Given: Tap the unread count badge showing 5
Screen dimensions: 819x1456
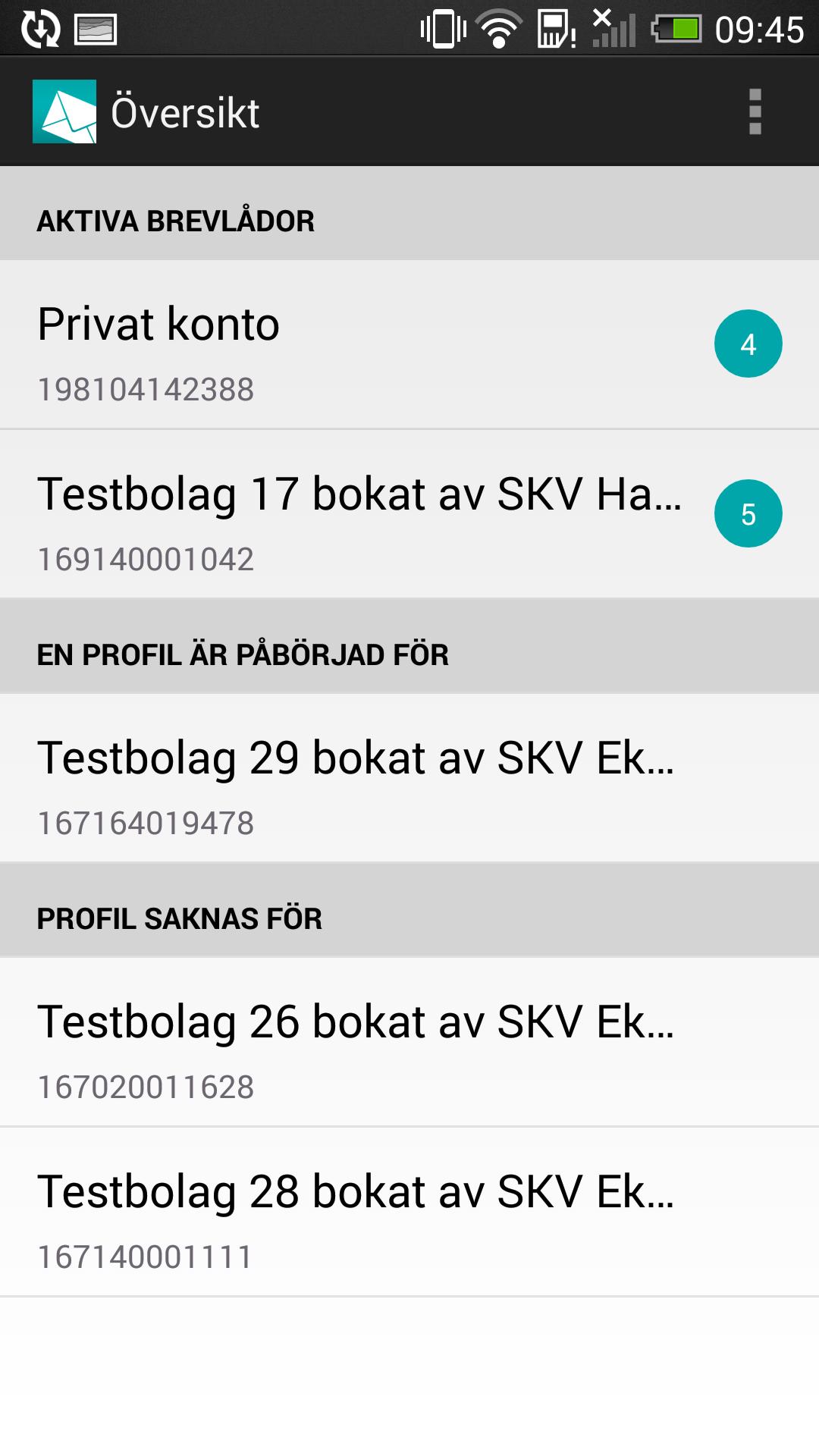Looking at the screenshot, I should (748, 513).
